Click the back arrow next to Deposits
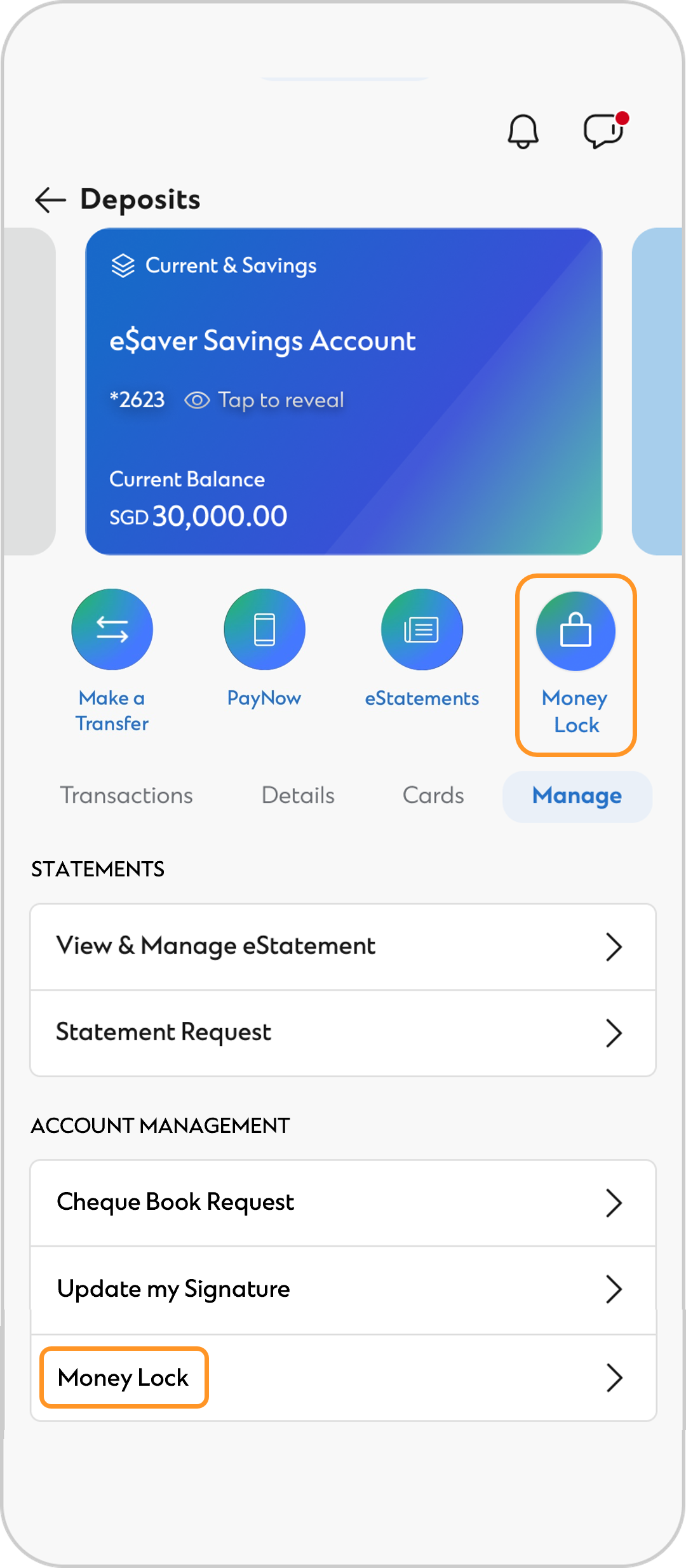Screen dimensions: 686x1568 (x=48, y=199)
